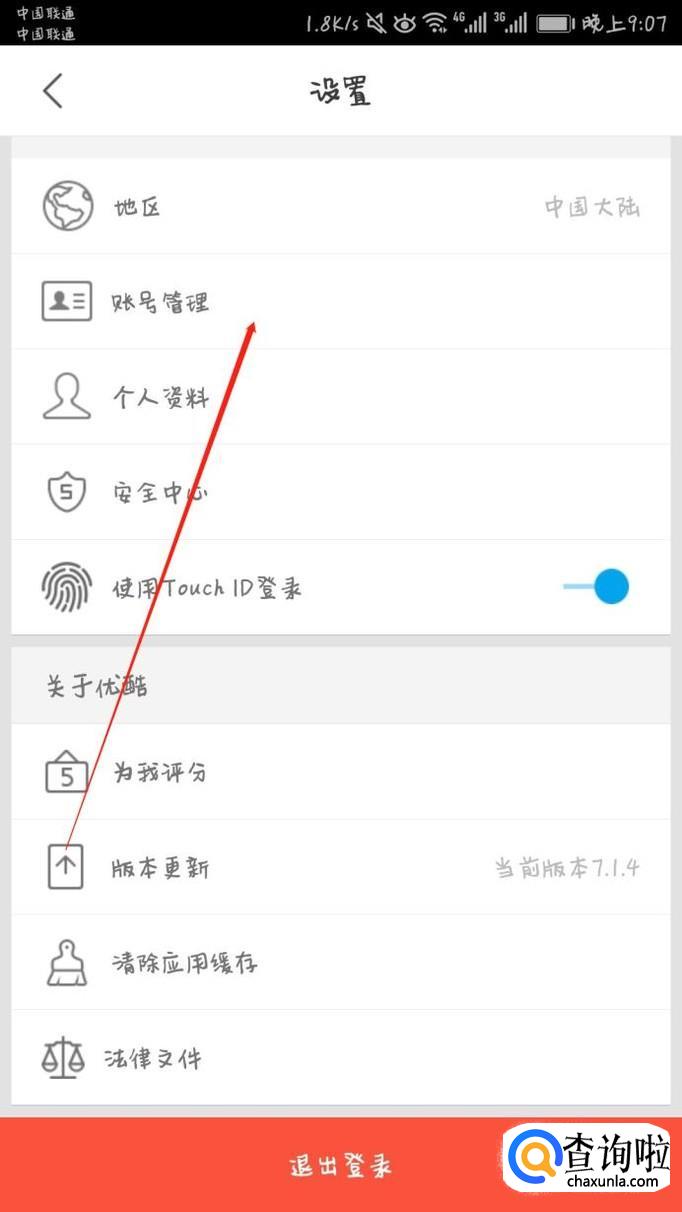
Task: Open 安全中心 security center
Action: (x=340, y=492)
